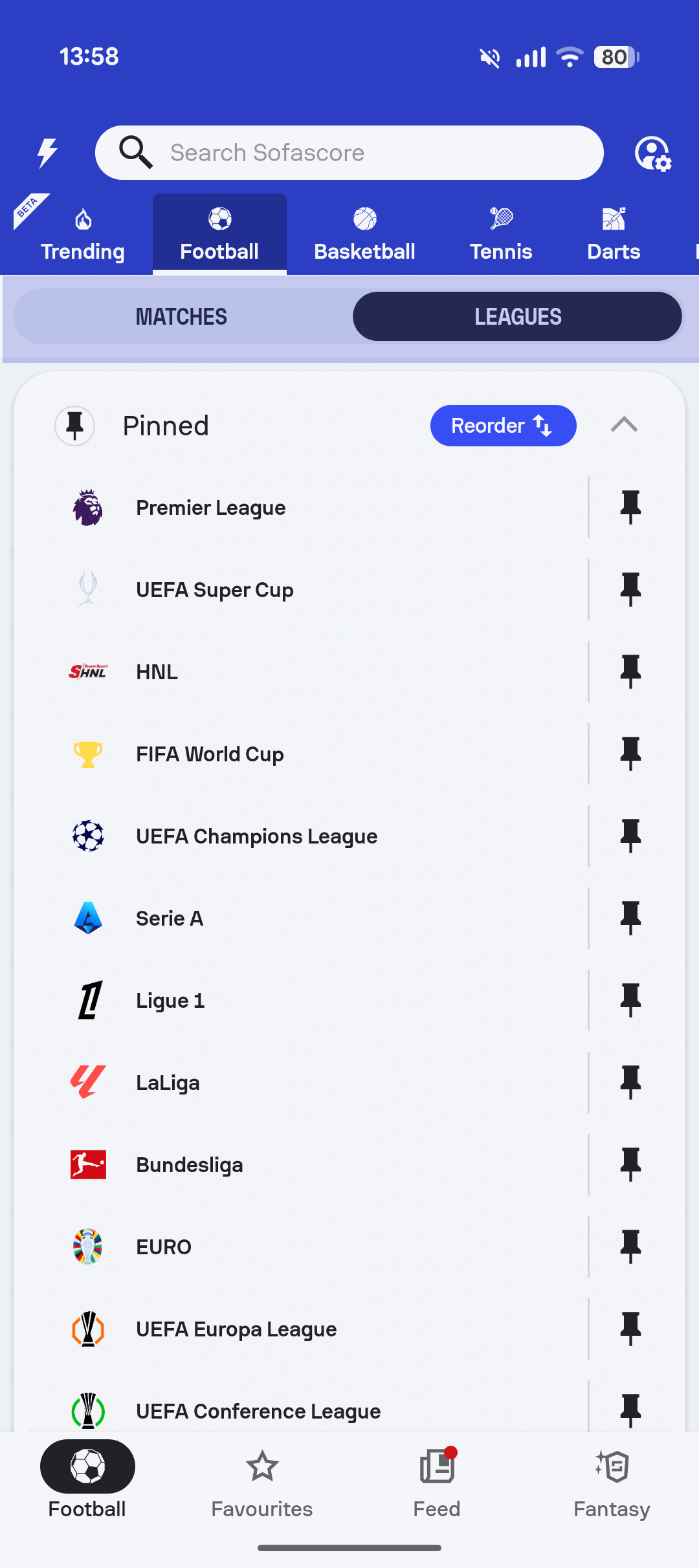
Task: Select the Basketball sport tab
Action: coord(364,235)
